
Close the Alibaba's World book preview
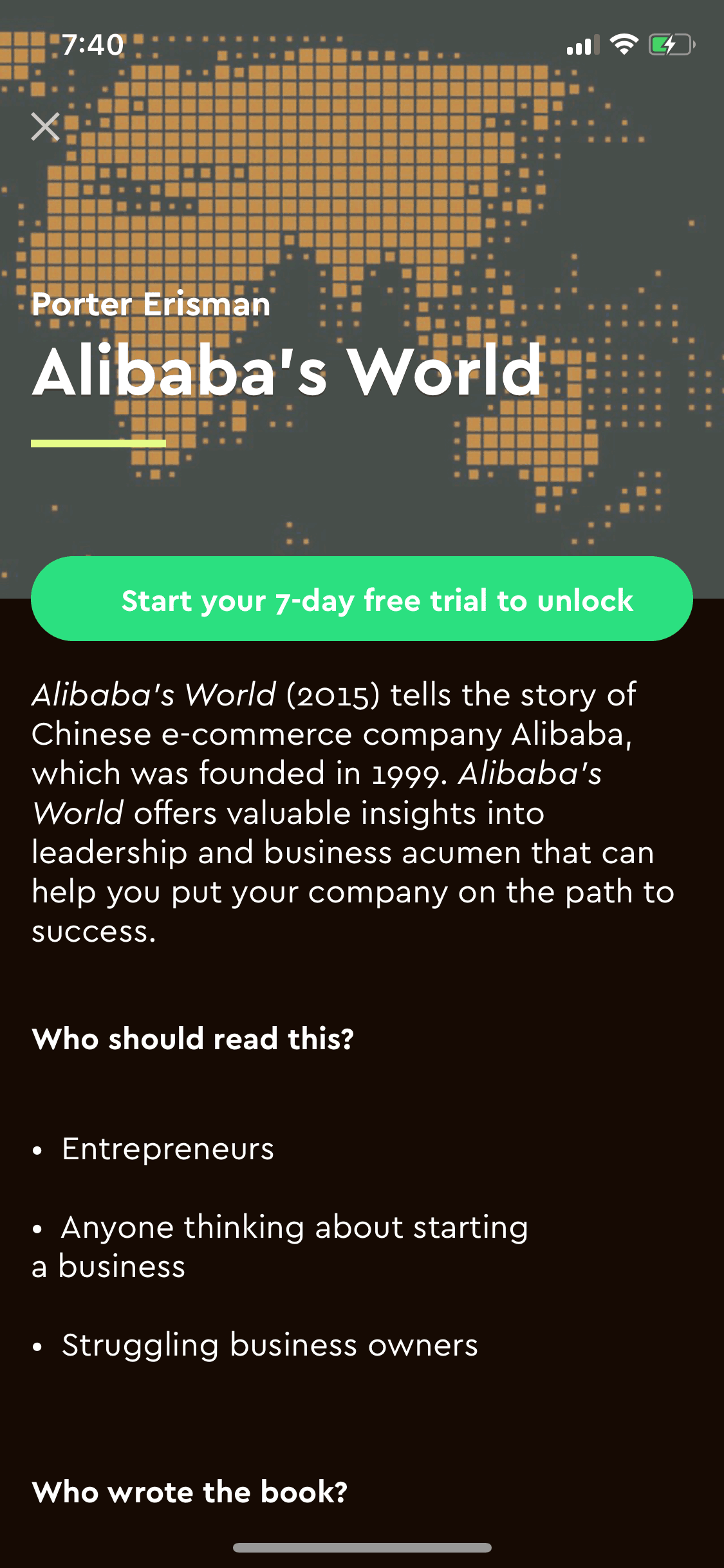click(x=45, y=126)
